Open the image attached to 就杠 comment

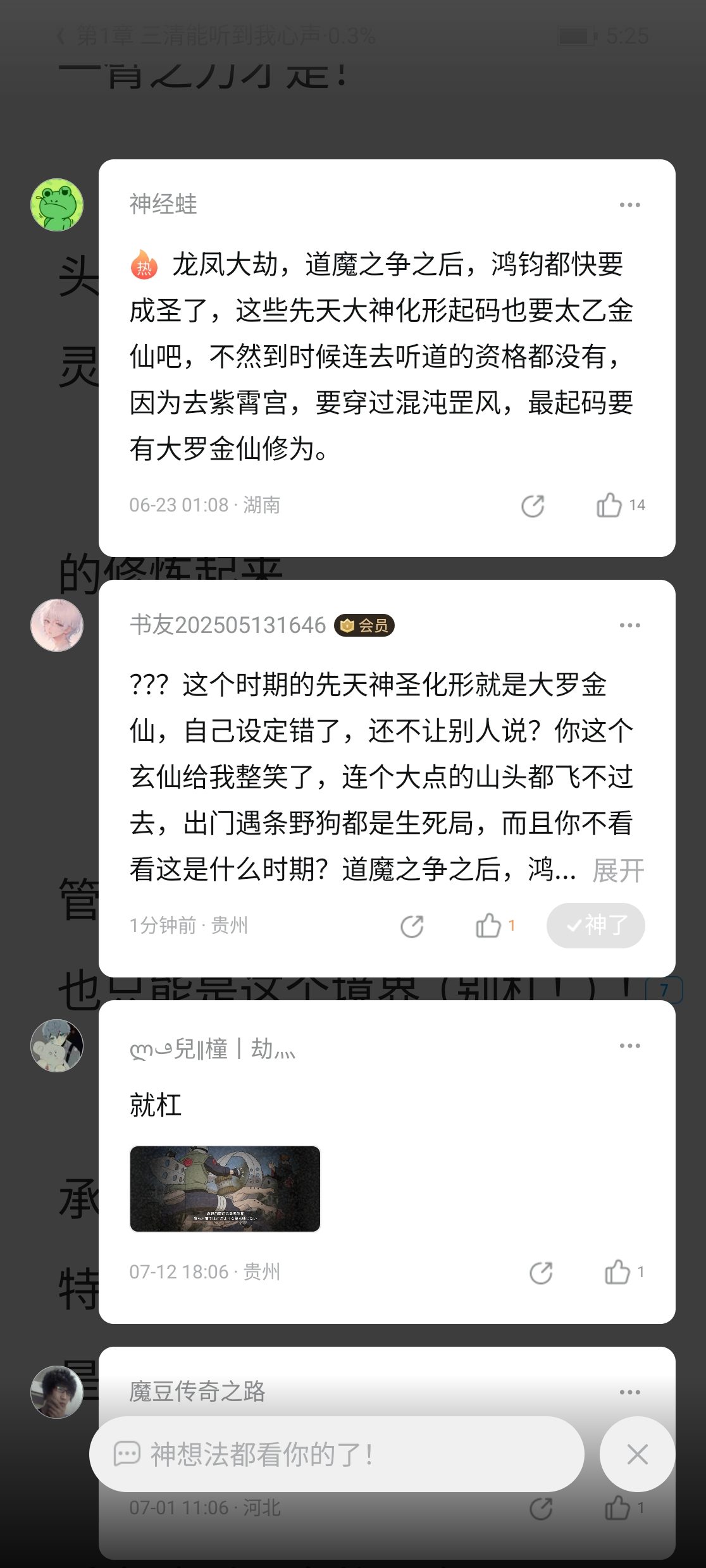coord(225,1189)
